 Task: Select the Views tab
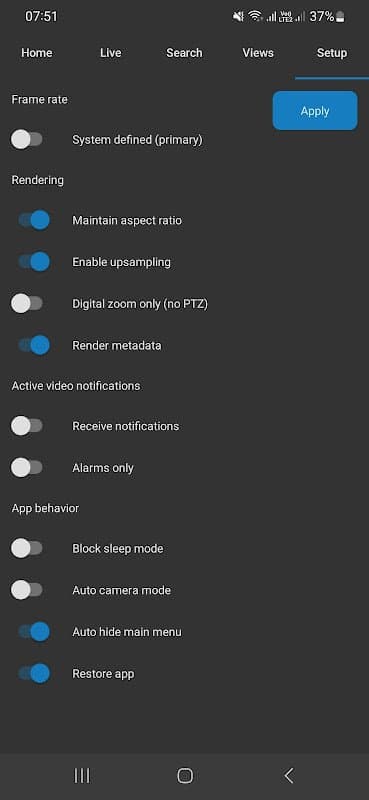tap(258, 53)
